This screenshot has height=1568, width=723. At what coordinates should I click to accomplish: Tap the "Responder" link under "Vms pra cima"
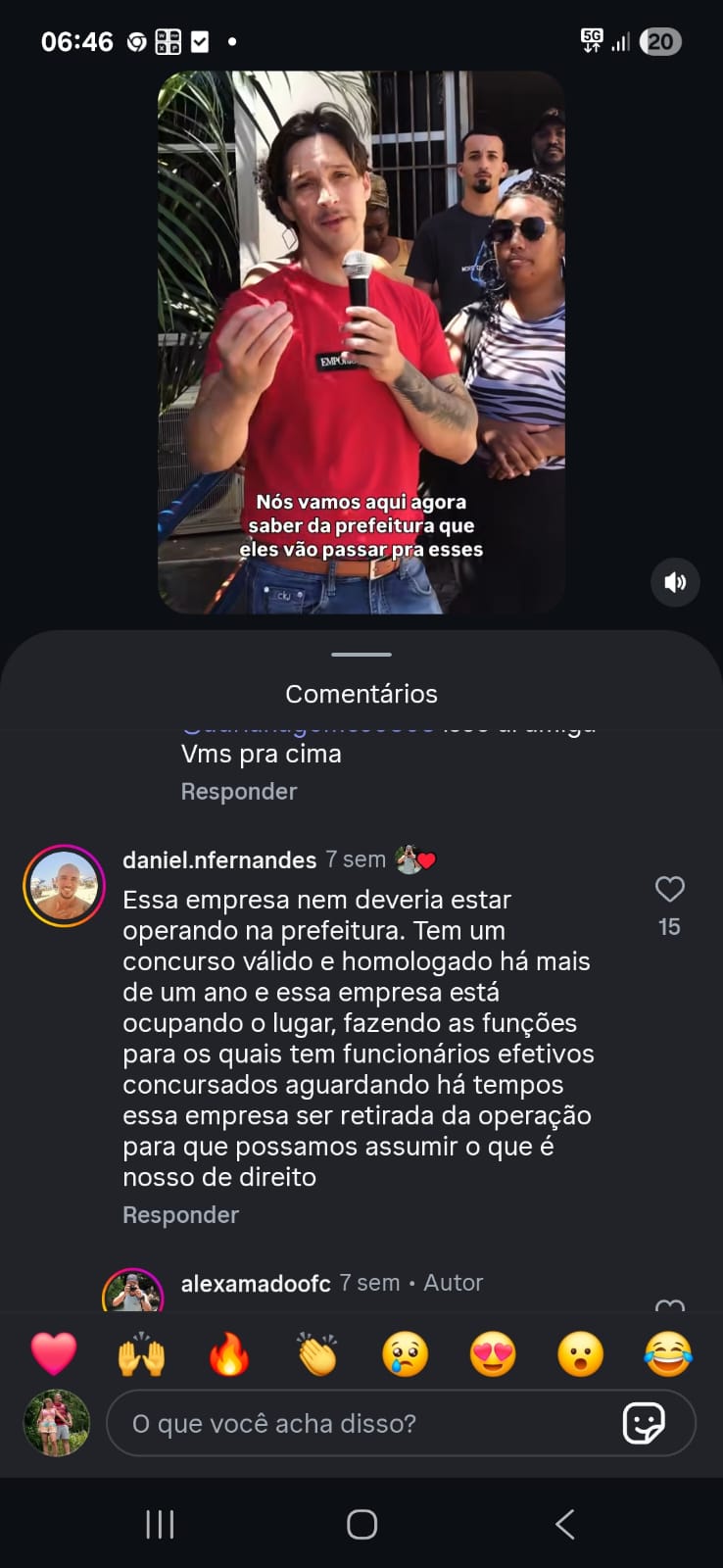238,792
